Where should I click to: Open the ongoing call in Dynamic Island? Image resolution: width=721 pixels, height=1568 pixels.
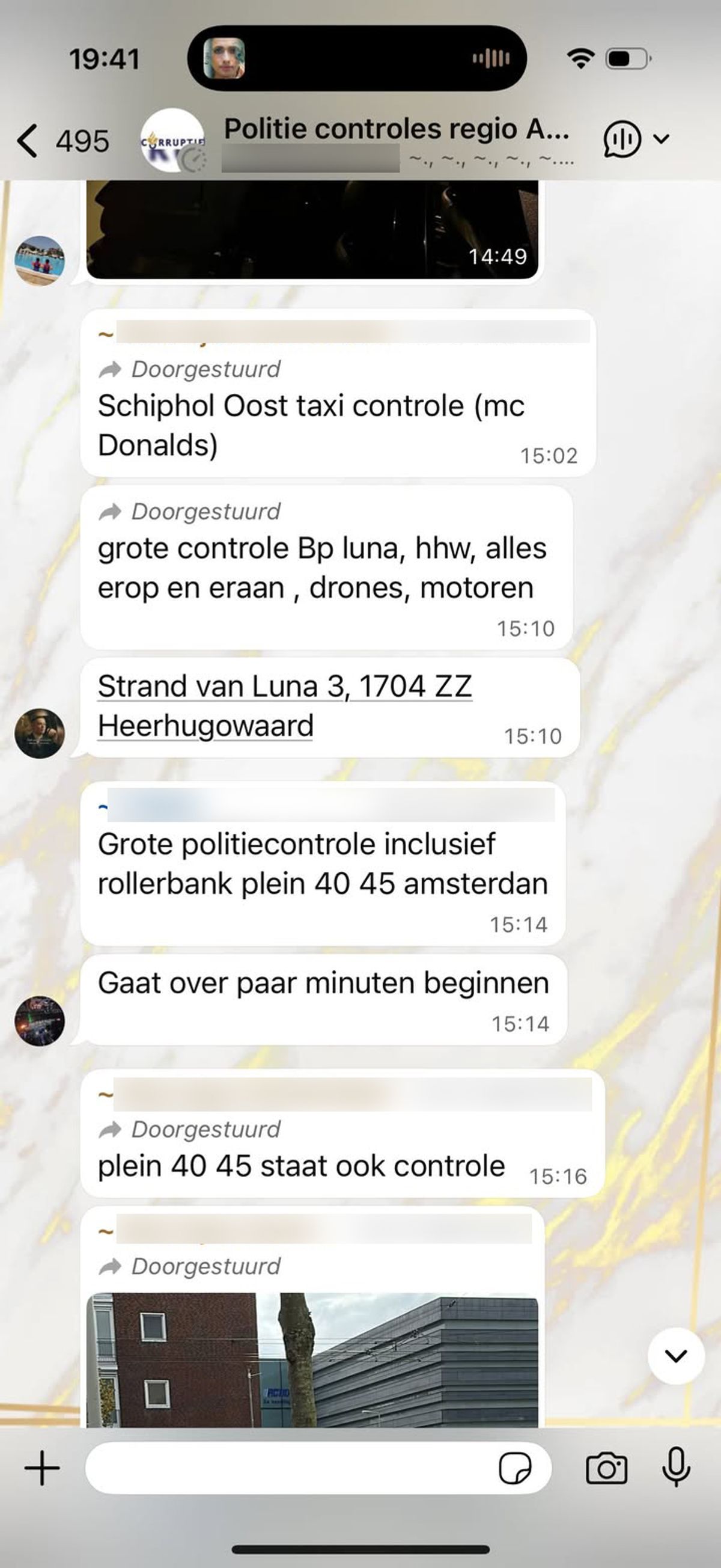356,58
